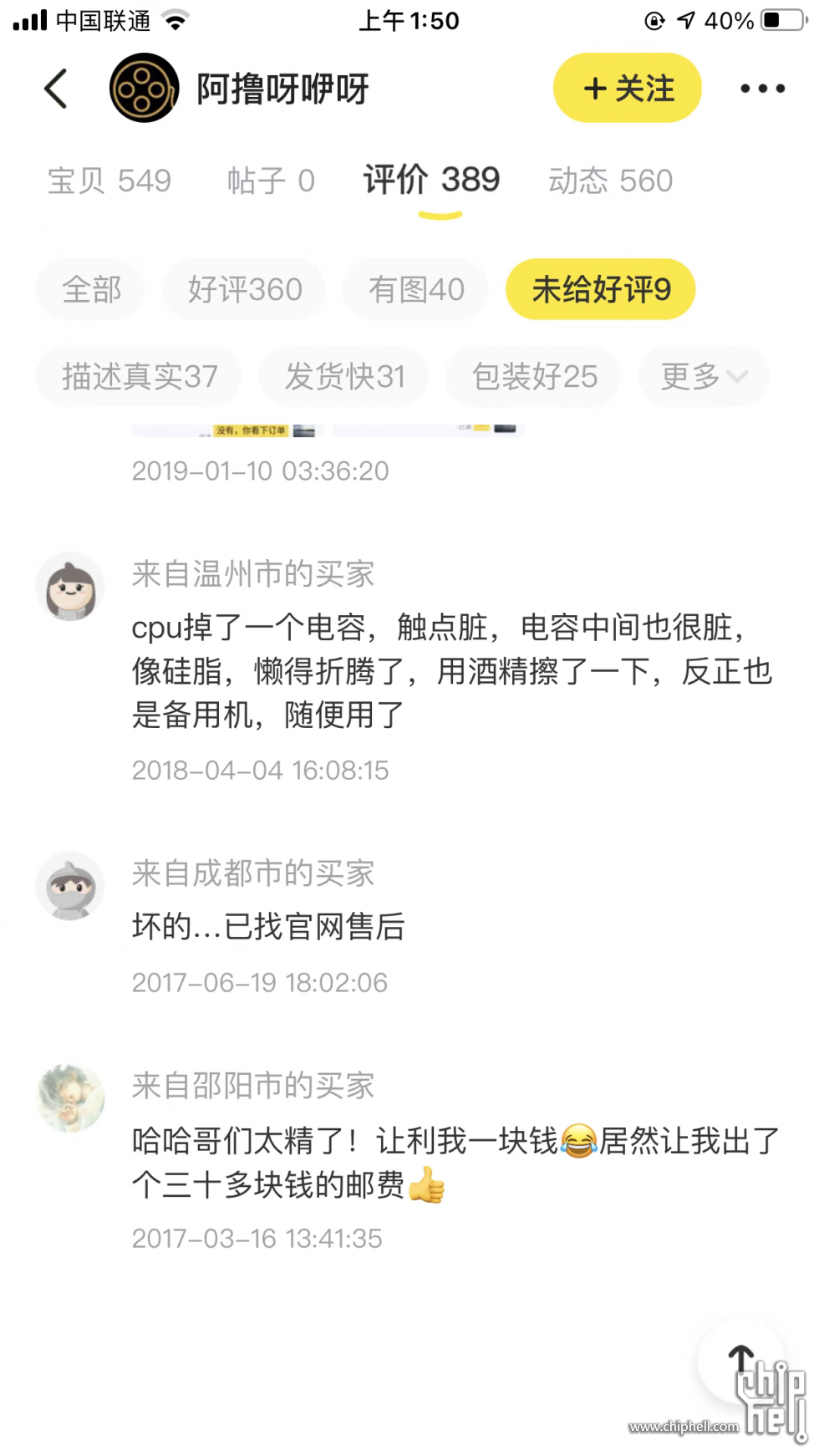Follow the seller with +关注 button

[x=627, y=89]
